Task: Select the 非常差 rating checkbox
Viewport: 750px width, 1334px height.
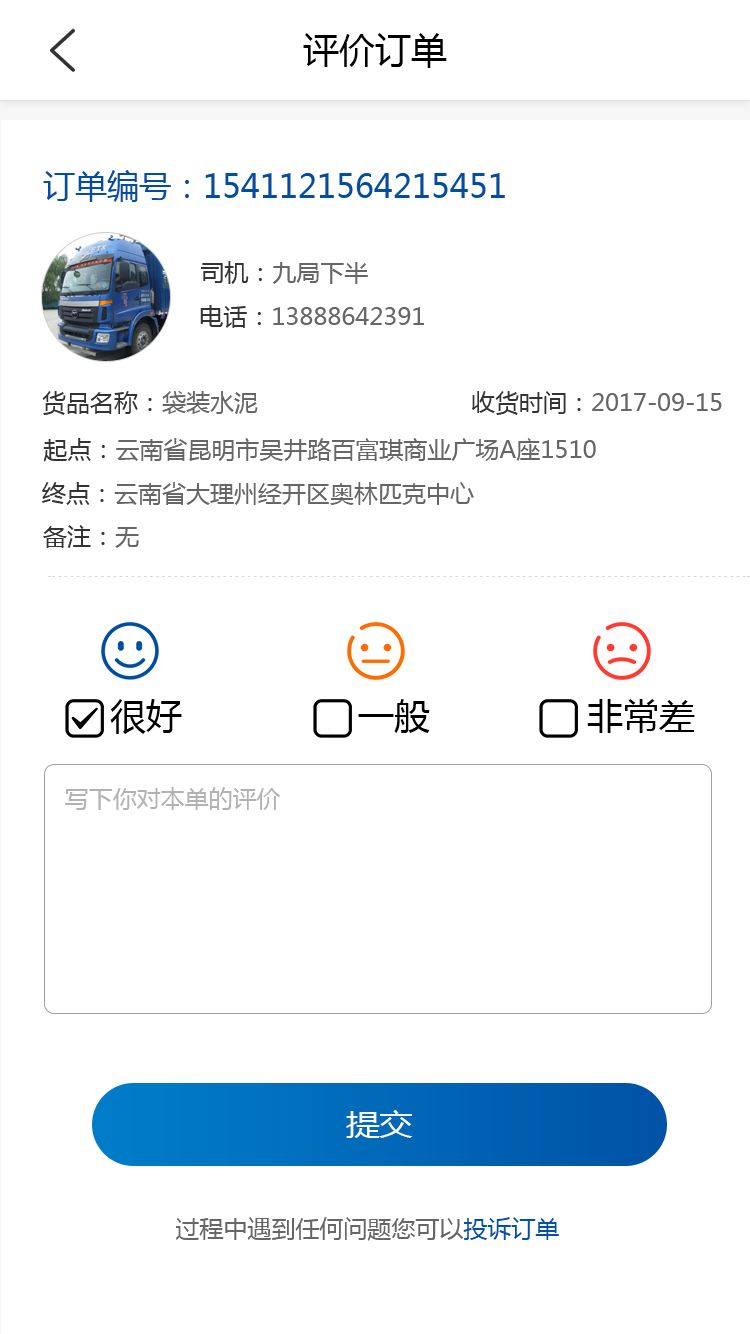Action: point(559,718)
